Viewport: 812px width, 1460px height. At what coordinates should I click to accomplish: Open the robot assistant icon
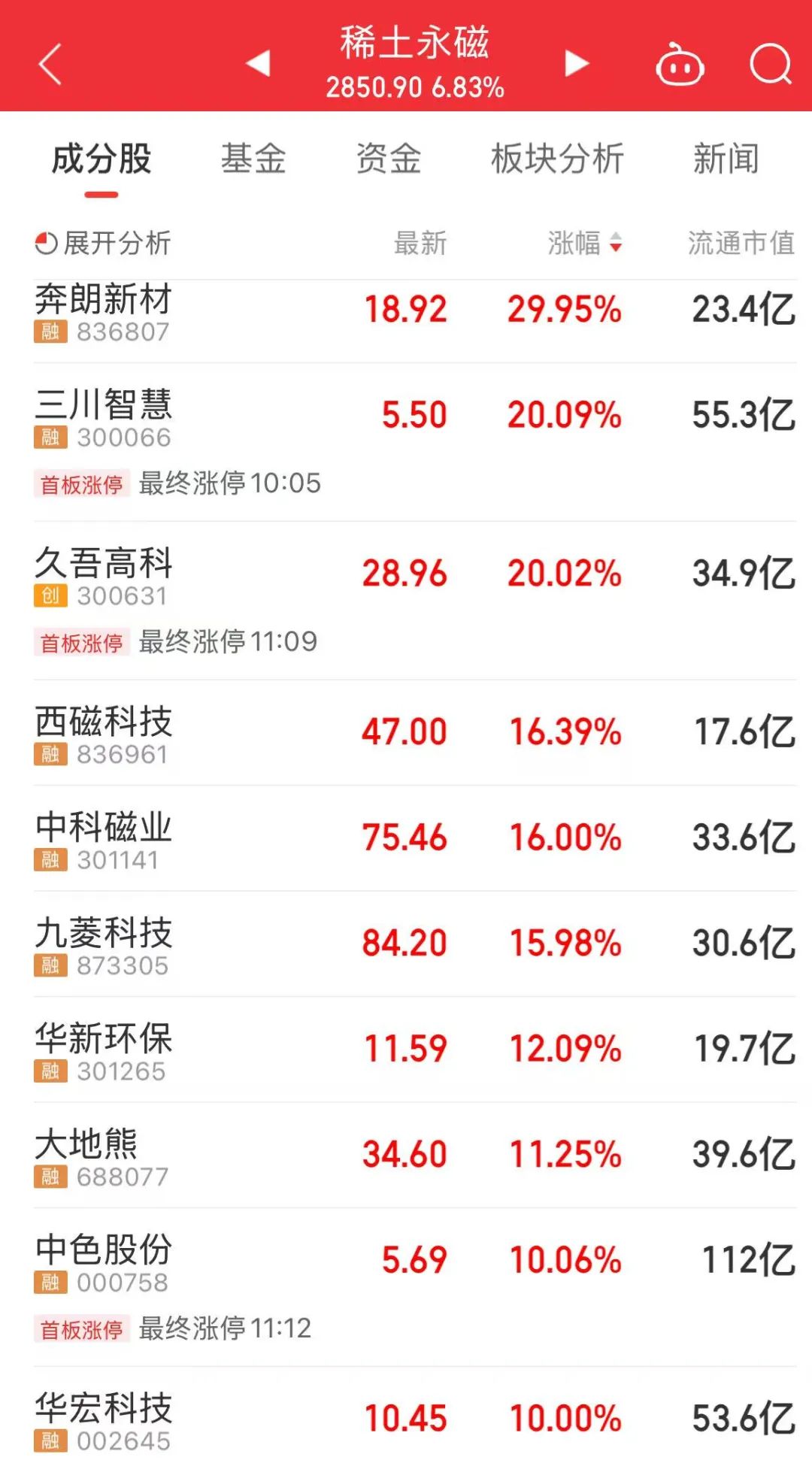tap(680, 65)
